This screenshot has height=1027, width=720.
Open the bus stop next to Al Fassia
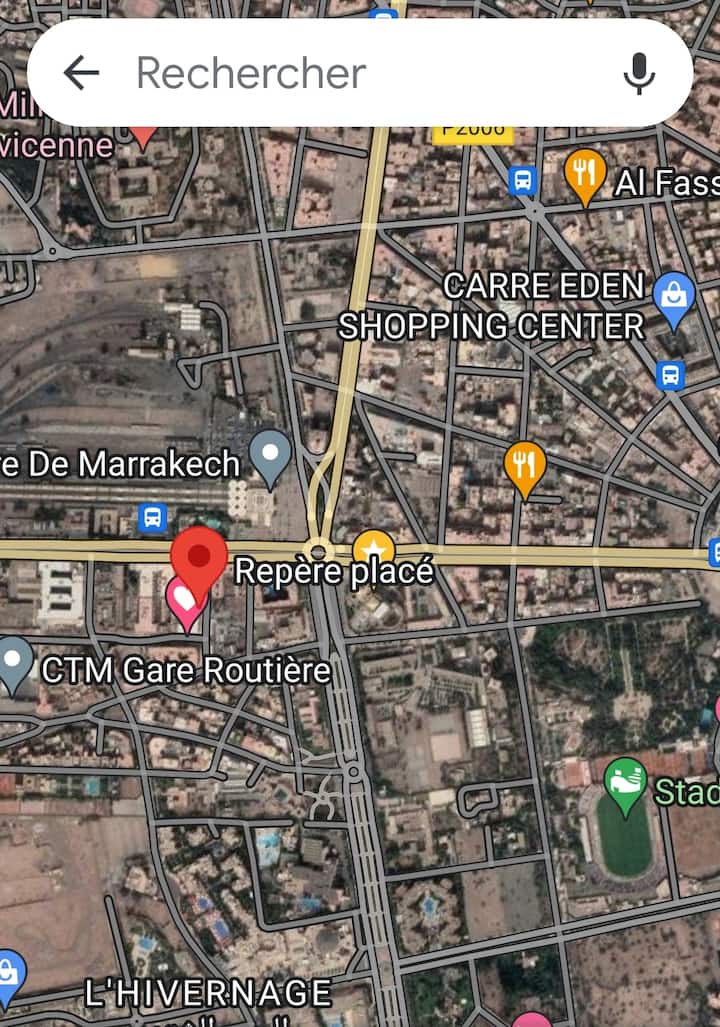tap(522, 181)
